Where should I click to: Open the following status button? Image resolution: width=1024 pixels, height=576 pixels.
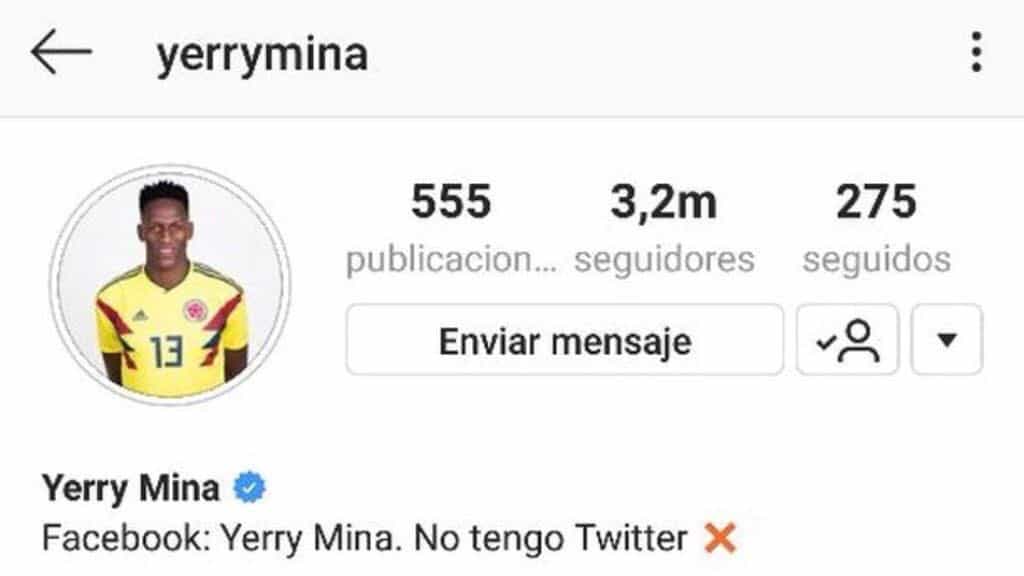click(x=847, y=341)
